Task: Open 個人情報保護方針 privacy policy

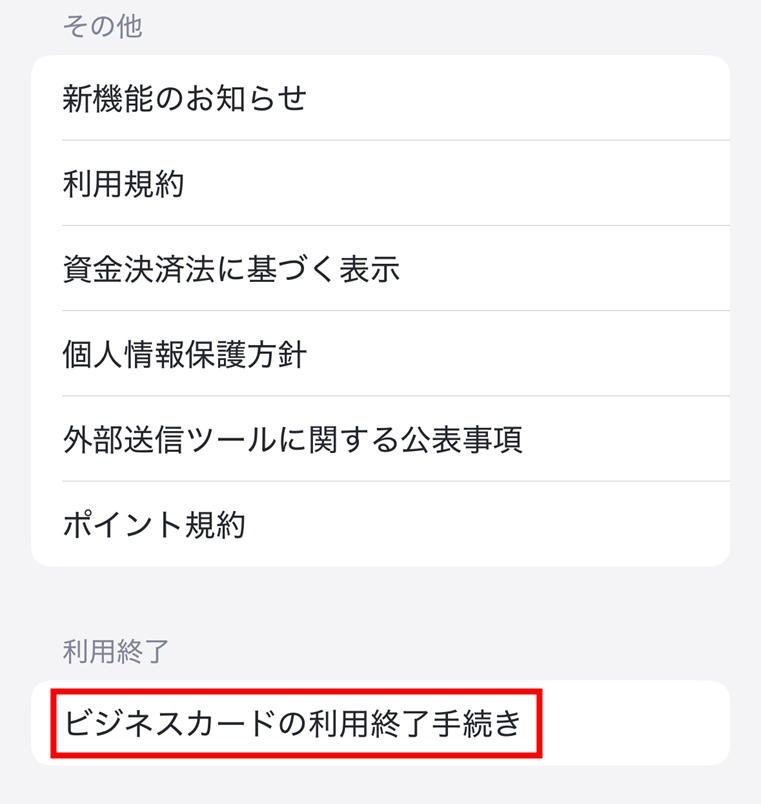Action: (x=380, y=354)
